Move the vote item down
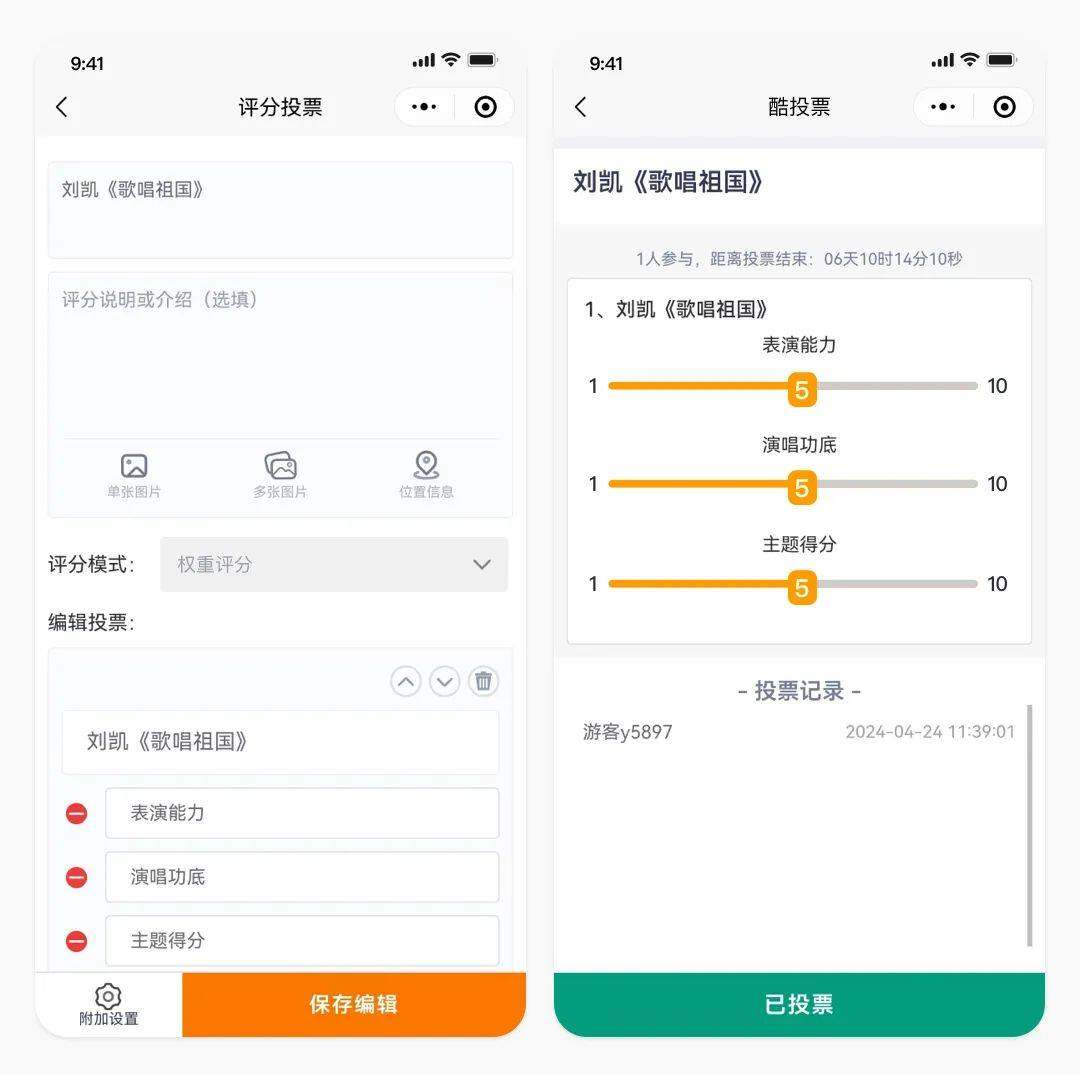 pyautogui.click(x=444, y=682)
